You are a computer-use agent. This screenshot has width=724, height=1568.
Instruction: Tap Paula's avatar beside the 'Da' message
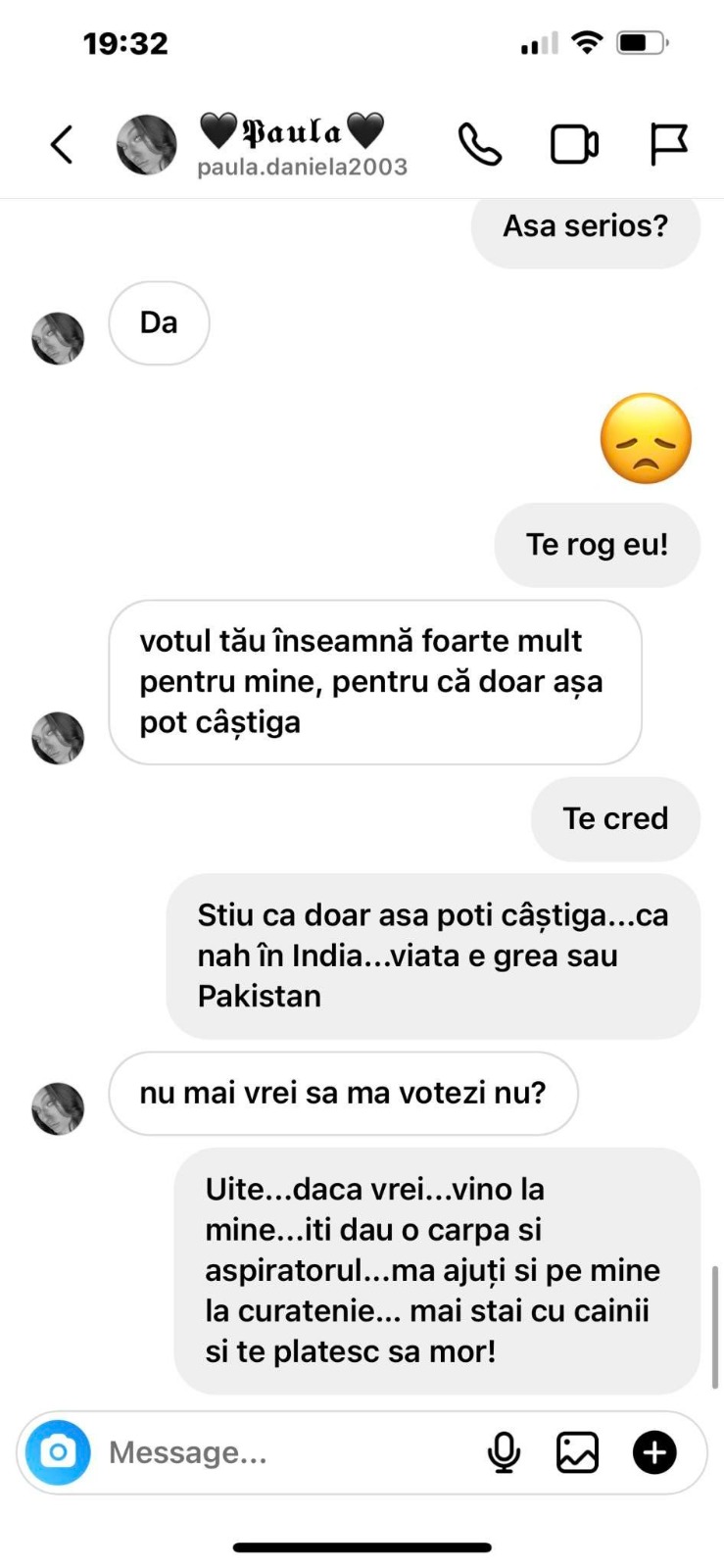point(58,338)
